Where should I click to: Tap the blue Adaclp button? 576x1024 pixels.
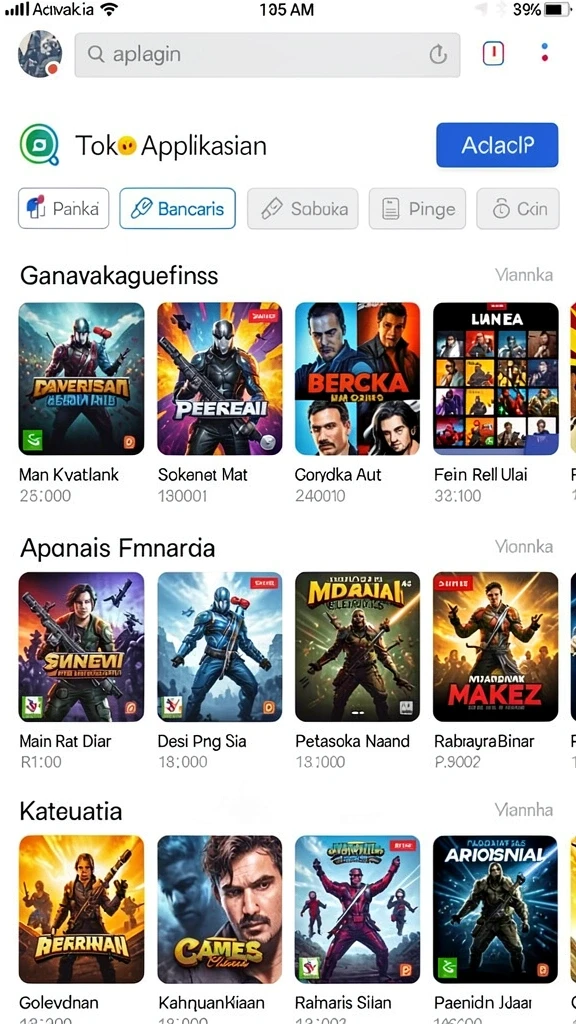(x=497, y=145)
